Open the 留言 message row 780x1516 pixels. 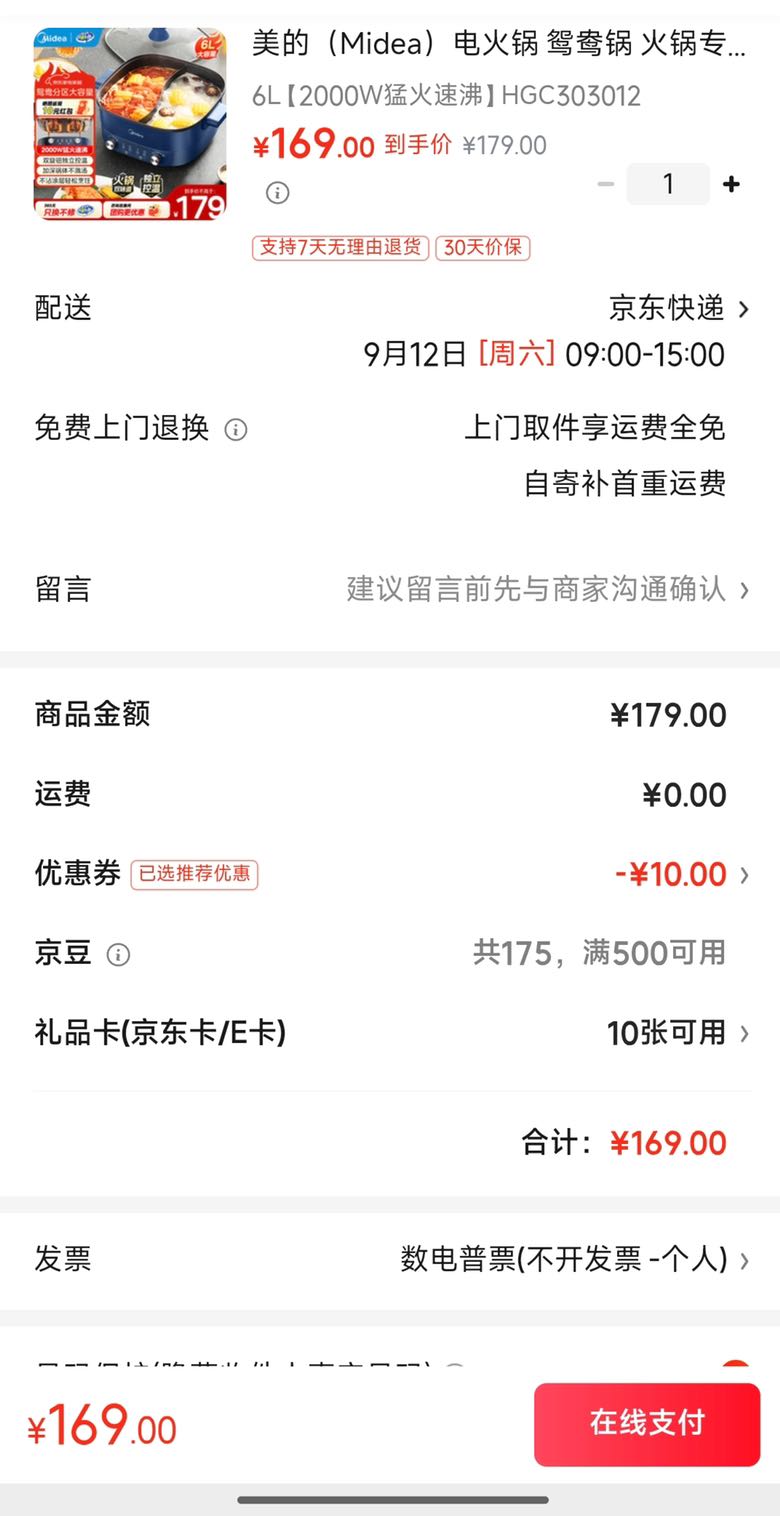(x=390, y=589)
